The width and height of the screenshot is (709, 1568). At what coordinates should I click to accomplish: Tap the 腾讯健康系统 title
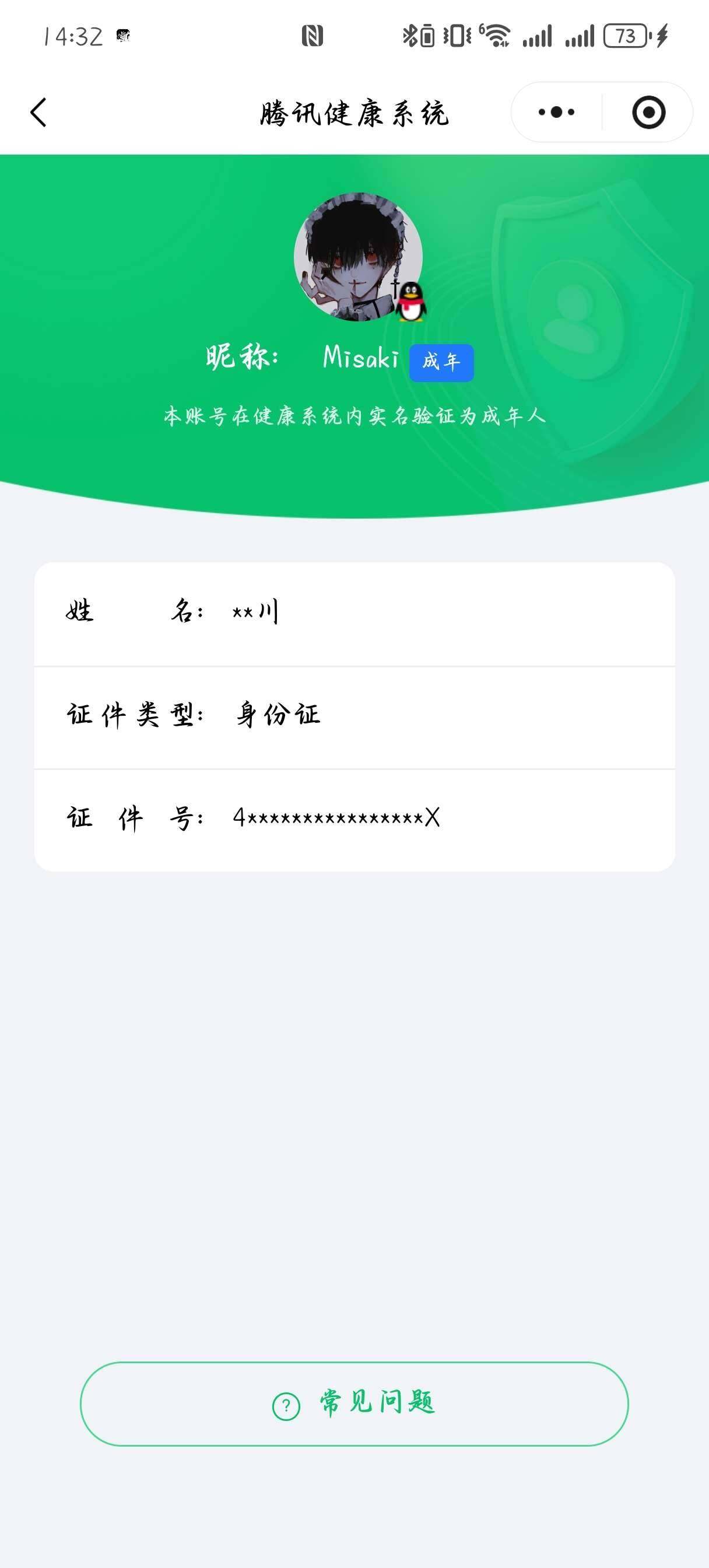[354, 113]
